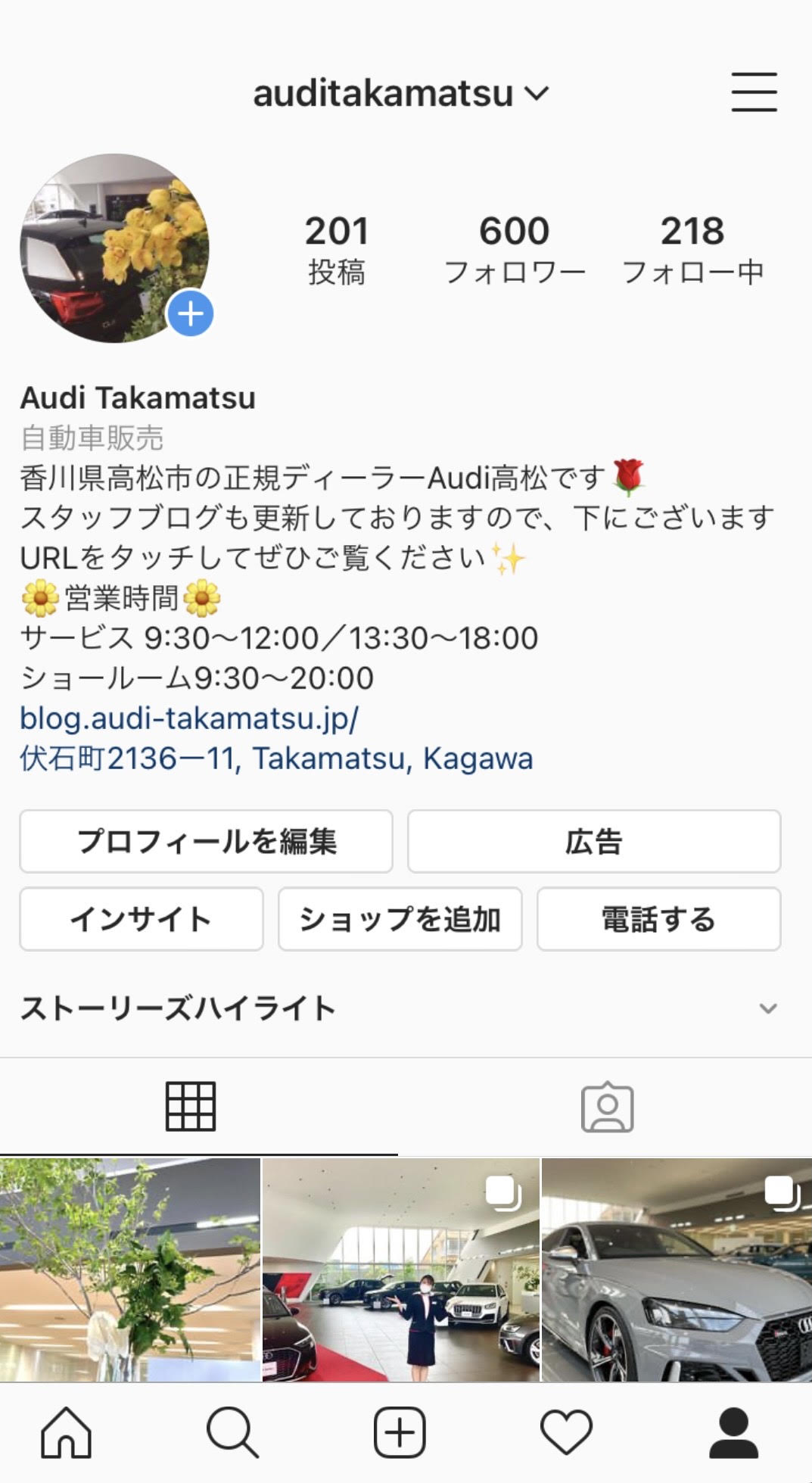The height and width of the screenshot is (1483, 812).
Task: Open the auditakamatsu account switcher dropdown
Action: [401, 93]
